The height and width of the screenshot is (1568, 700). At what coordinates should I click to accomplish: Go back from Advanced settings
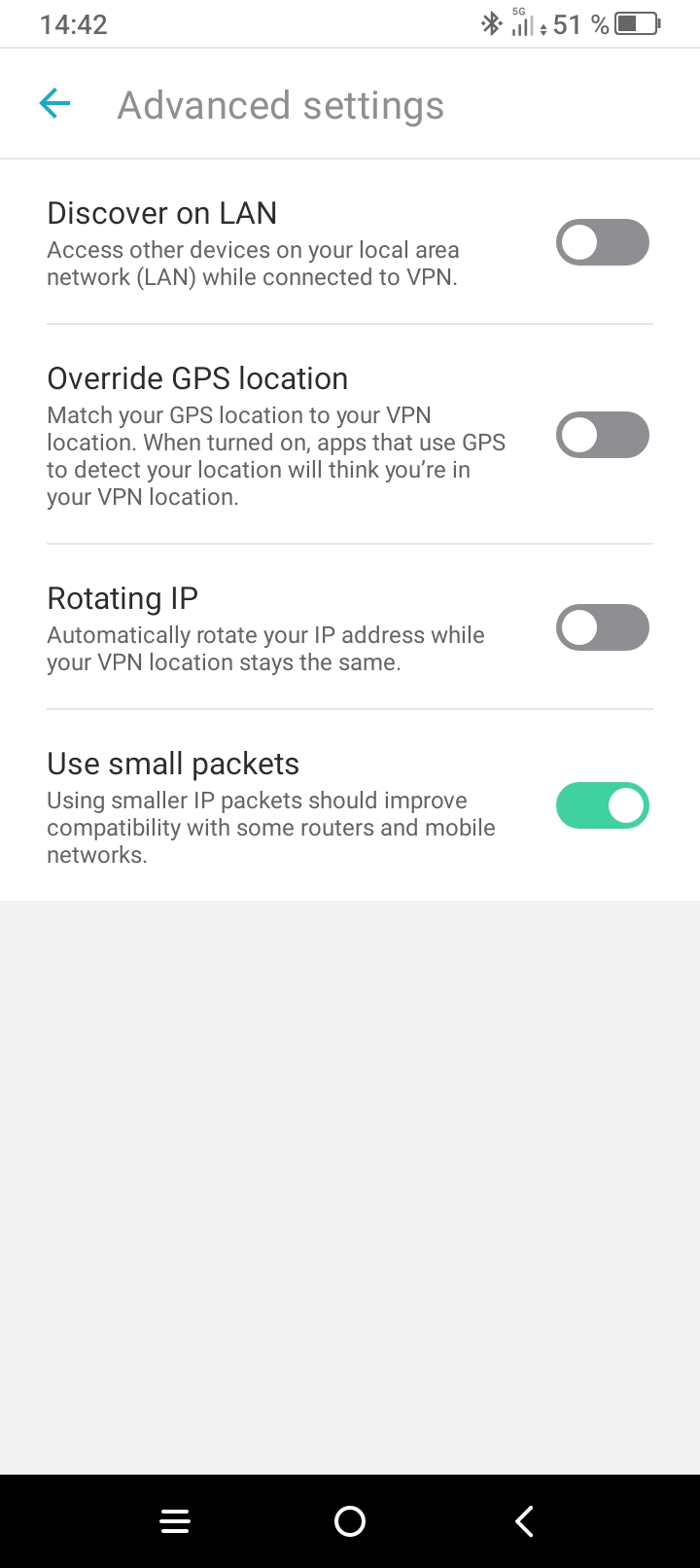point(55,103)
